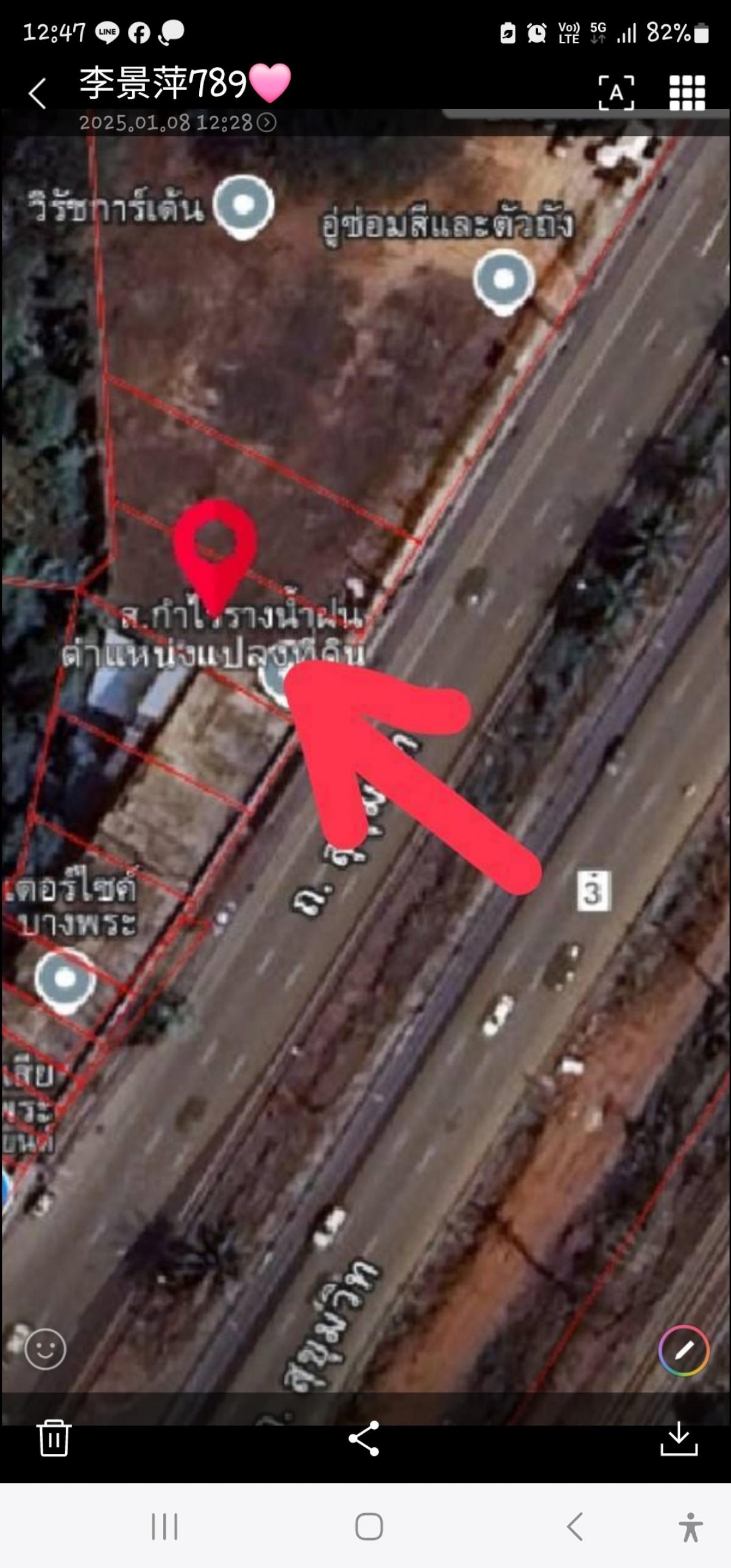Add an emoji sticker reaction
731x1568 pixels.
coord(45,1349)
